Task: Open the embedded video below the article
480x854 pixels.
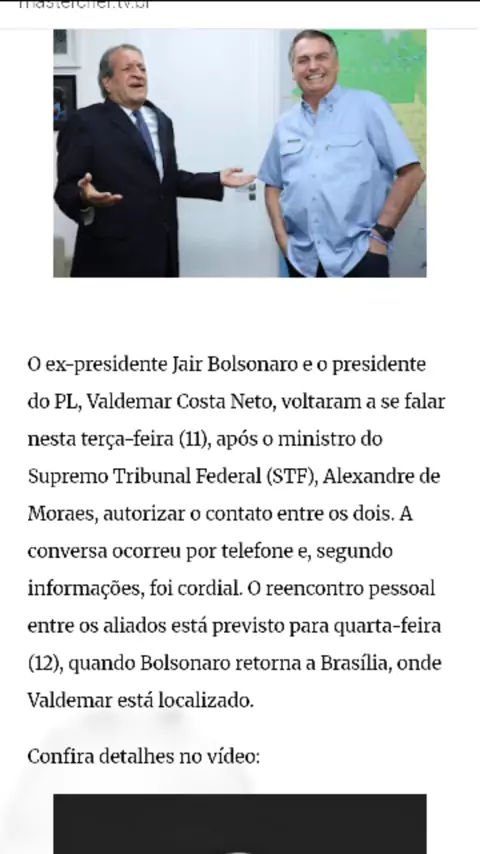Action: (240, 824)
